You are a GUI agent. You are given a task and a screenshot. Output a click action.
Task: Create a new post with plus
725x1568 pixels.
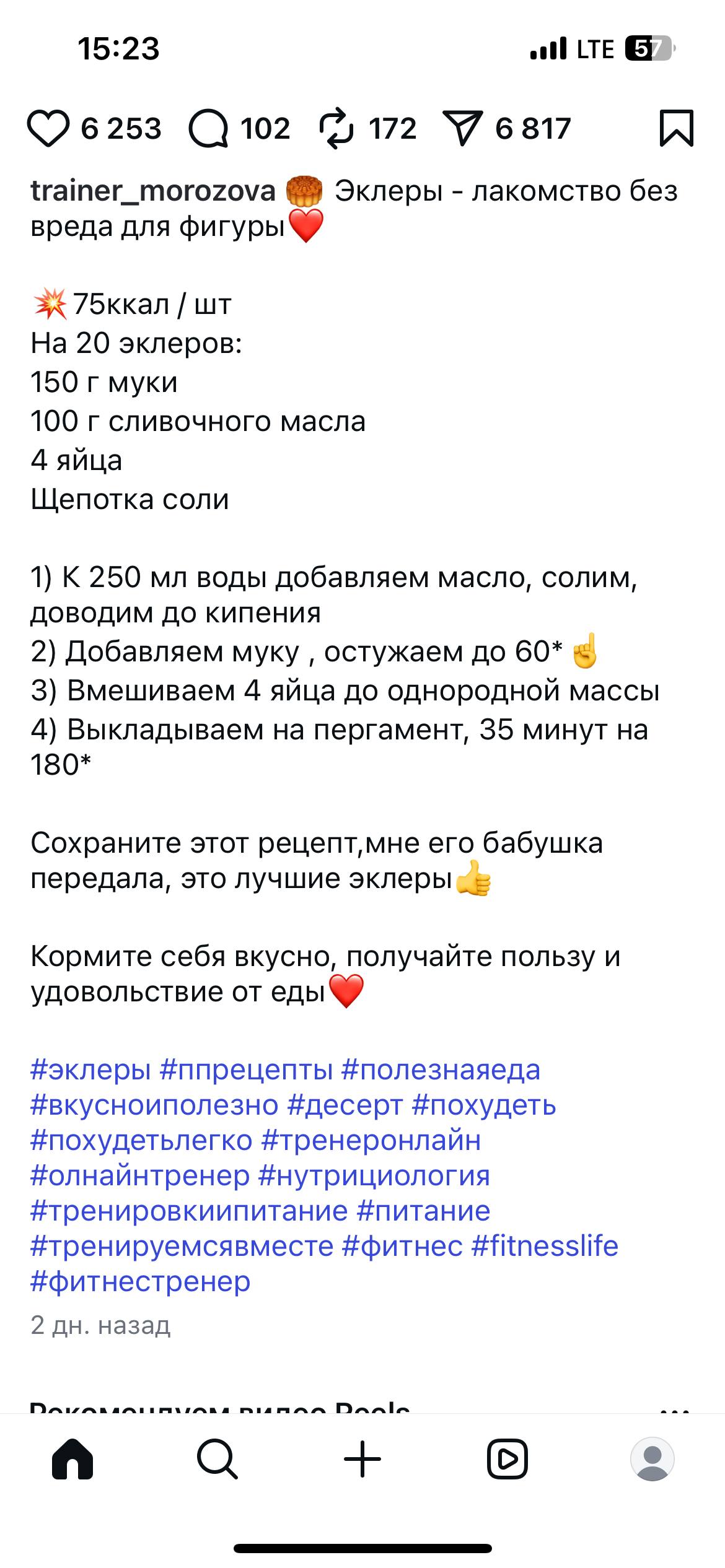(x=362, y=1460)
